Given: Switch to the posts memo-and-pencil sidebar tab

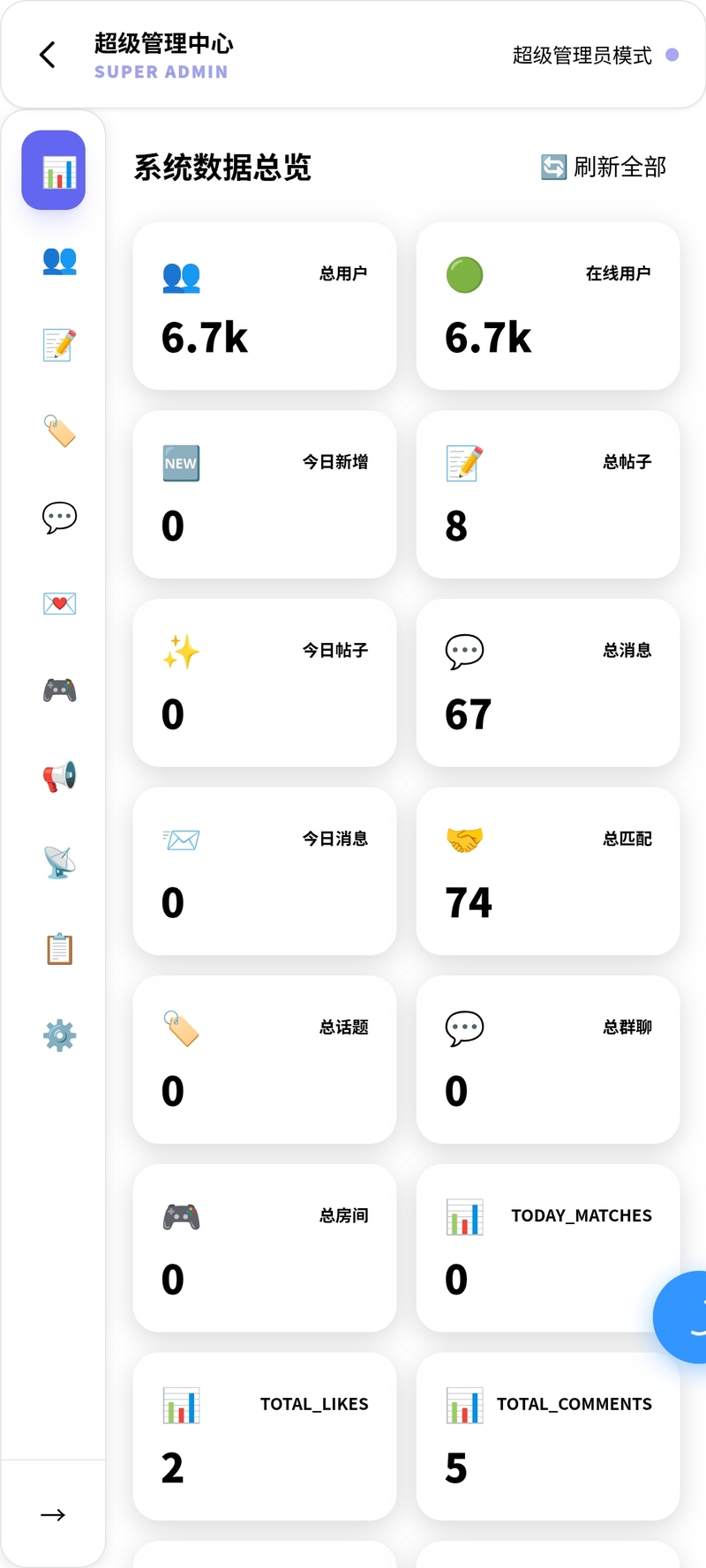Looking at the screenshot, I should click(x=59, y=345).
